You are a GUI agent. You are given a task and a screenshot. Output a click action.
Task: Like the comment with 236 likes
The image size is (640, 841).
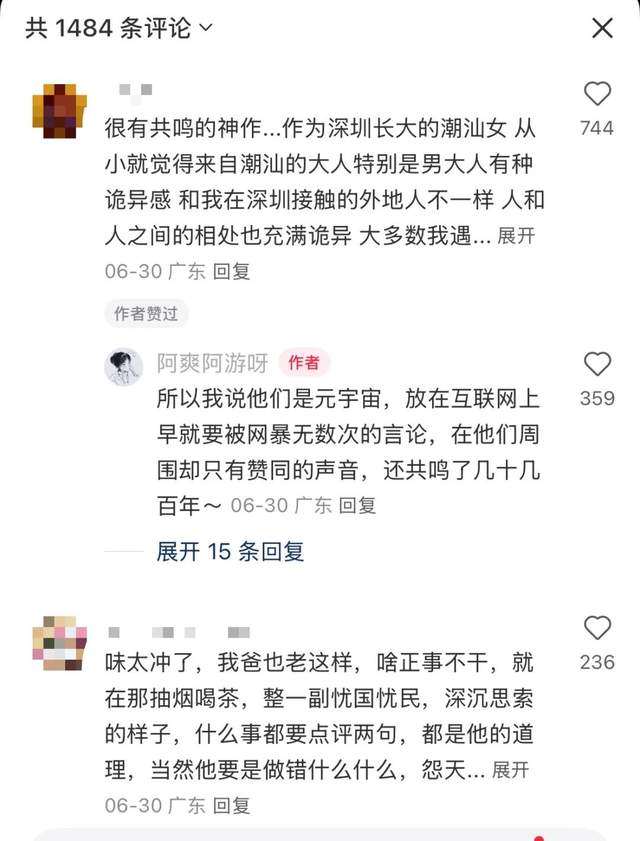point(597,628)
